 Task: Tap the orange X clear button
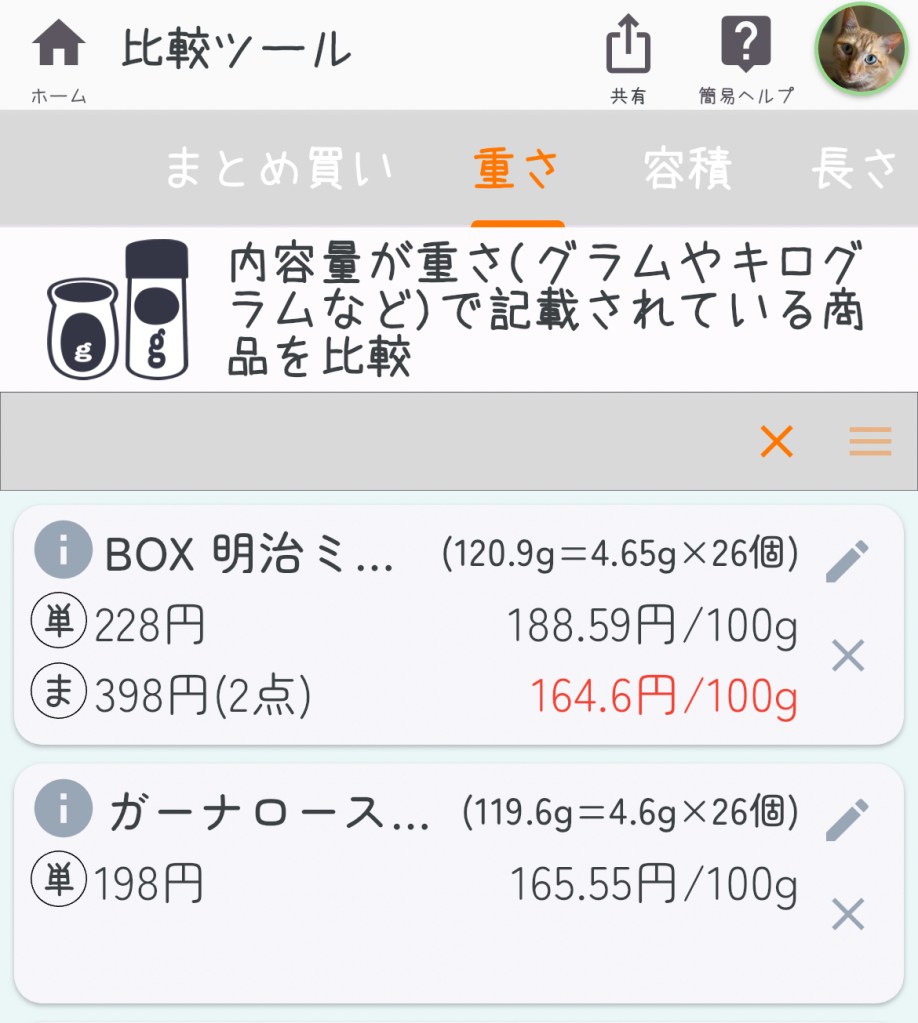point(776,441)
